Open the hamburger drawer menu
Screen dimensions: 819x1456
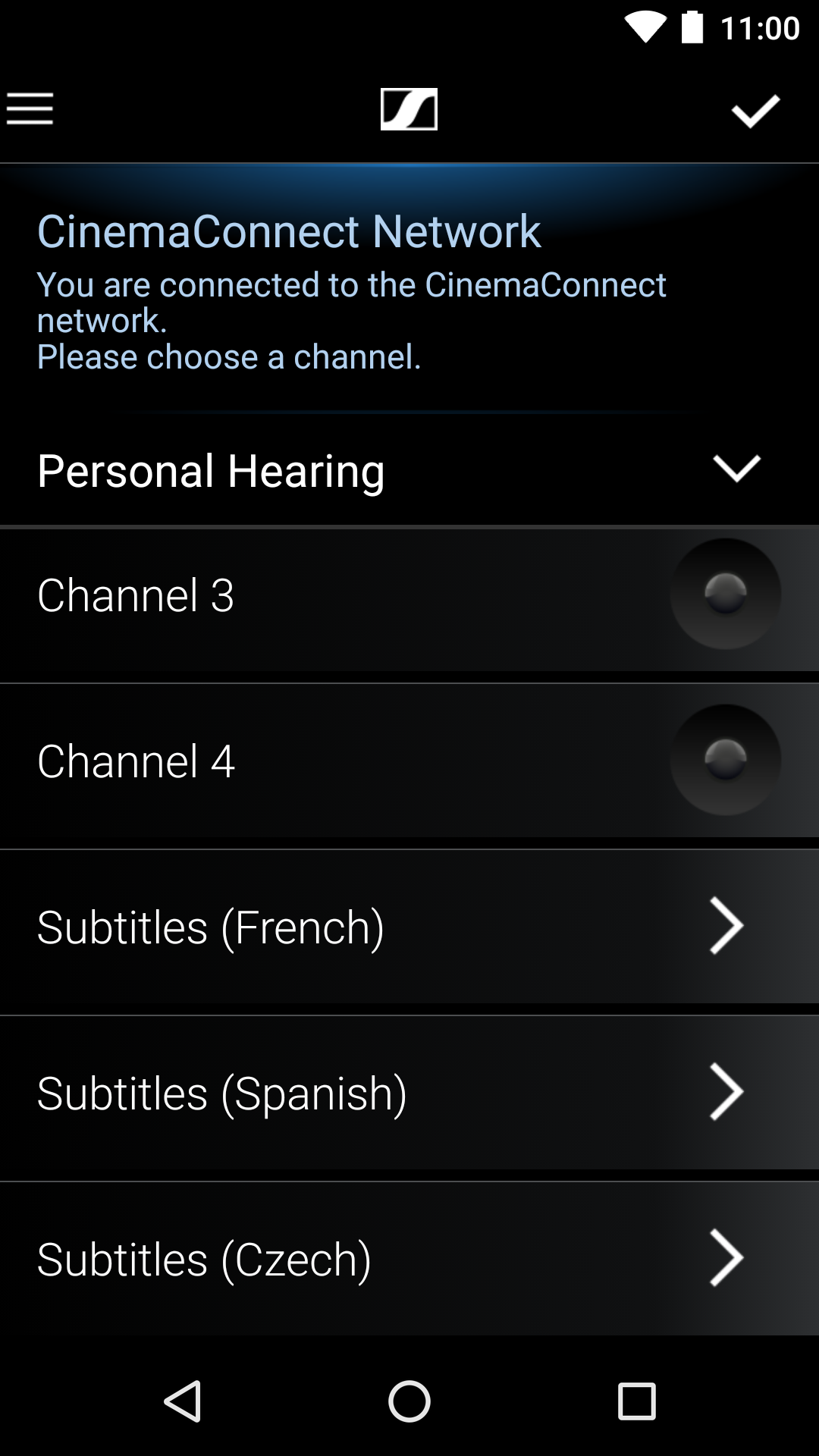[30, 108]
